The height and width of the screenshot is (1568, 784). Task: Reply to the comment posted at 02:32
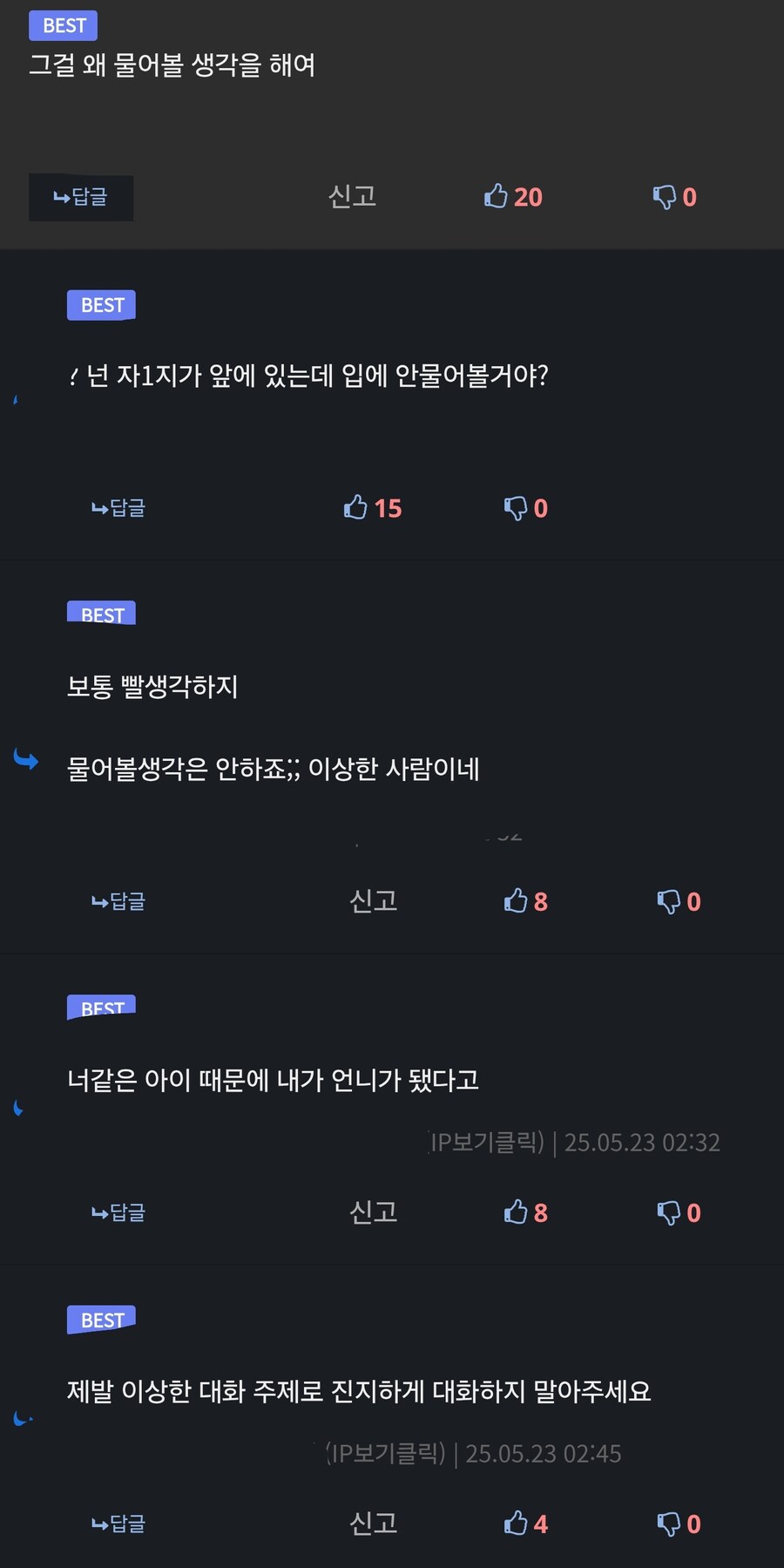118,1212
